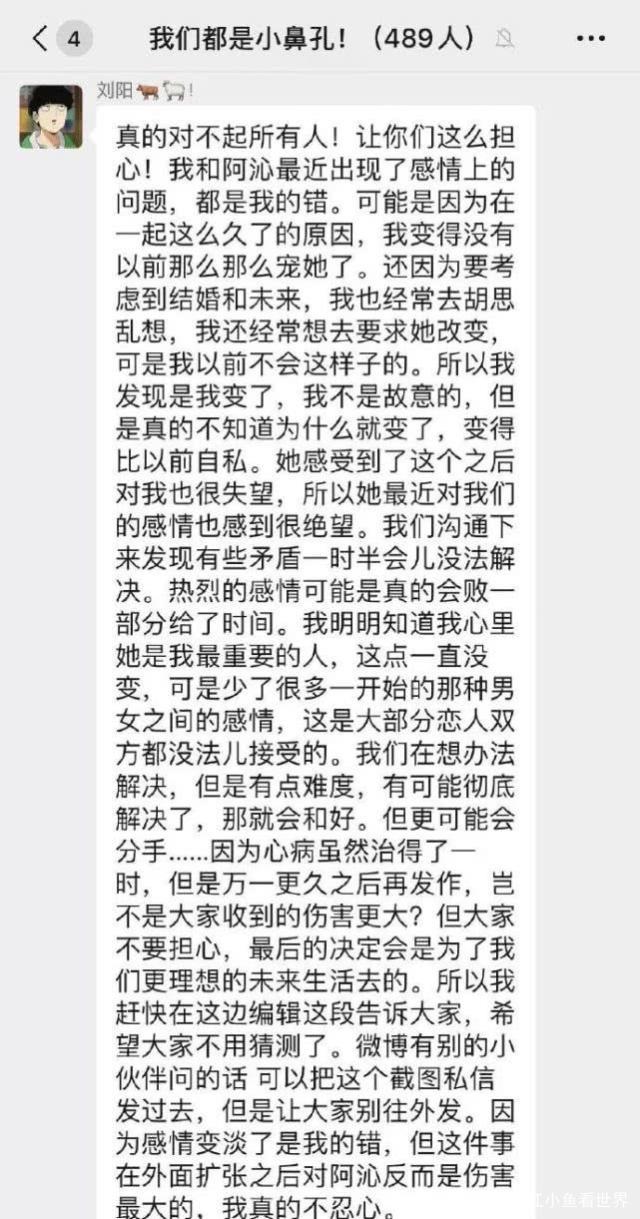Go back to the chat list

(40, 40)
